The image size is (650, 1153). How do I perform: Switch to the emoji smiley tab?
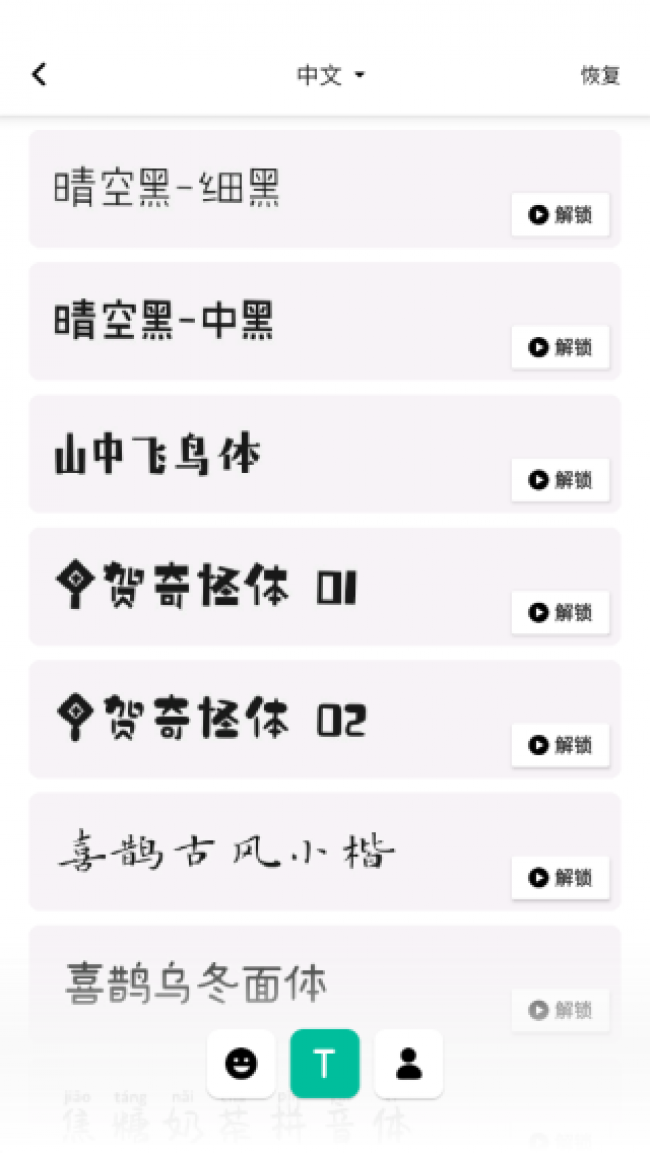[241, 1063]
